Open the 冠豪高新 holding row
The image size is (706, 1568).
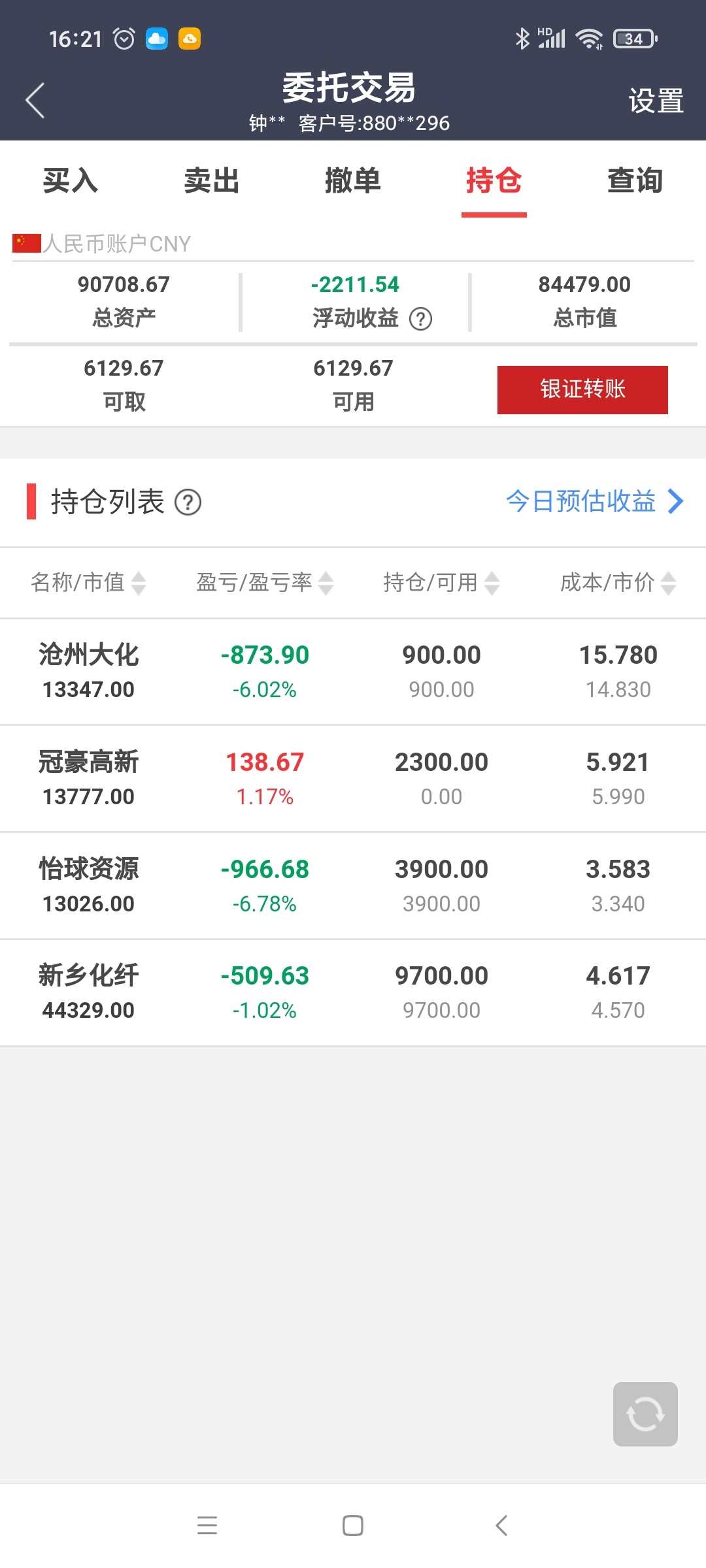coord(353,779)
